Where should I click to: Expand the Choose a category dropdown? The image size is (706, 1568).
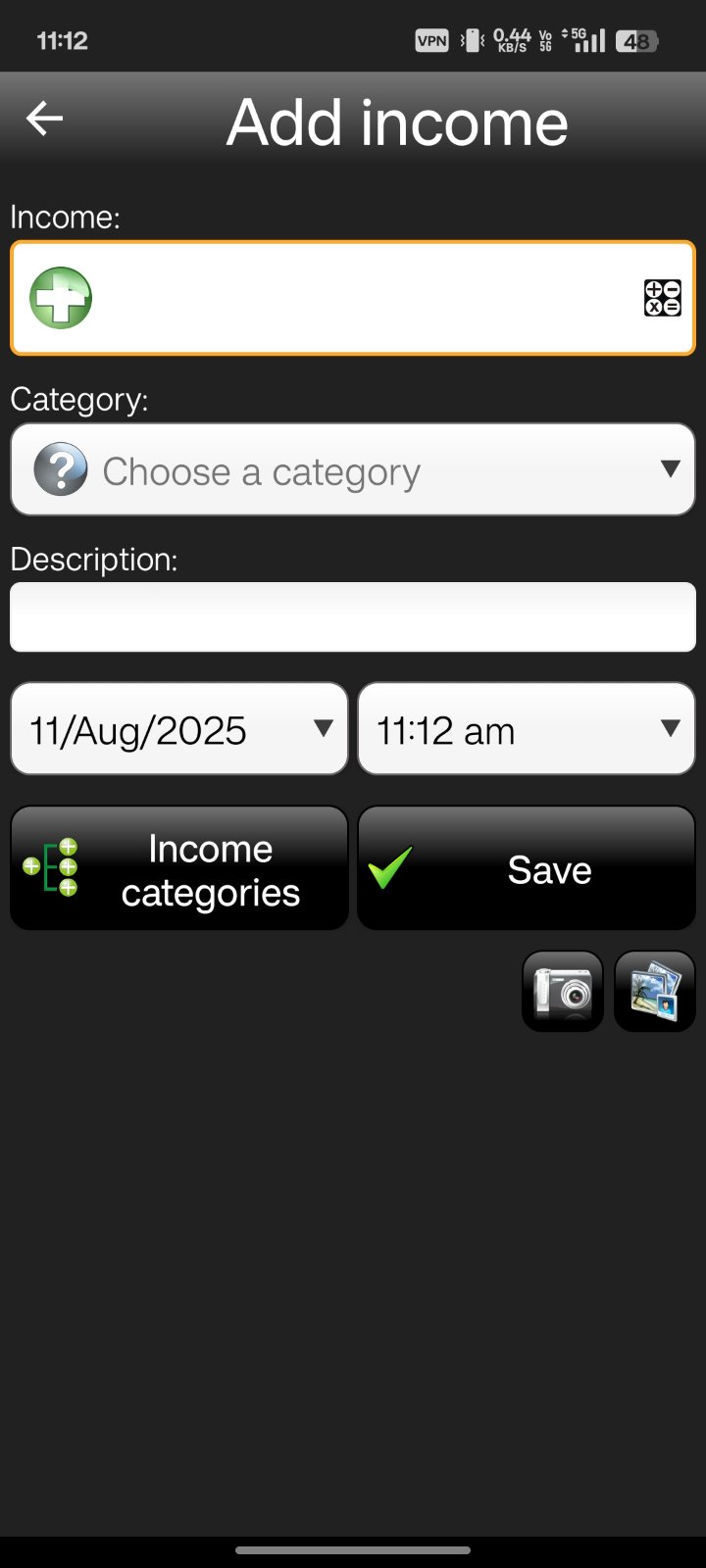pyautogui.click(x=353, y=470)
